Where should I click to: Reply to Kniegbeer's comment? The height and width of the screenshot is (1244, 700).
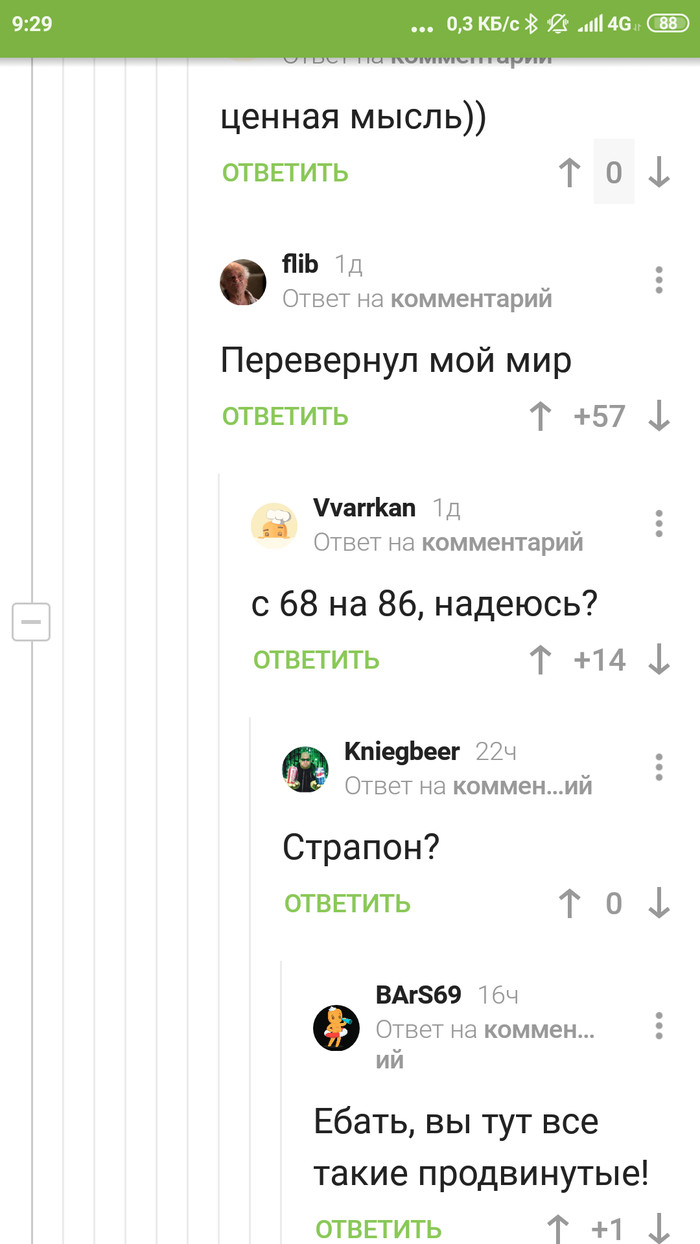[347, 904]
